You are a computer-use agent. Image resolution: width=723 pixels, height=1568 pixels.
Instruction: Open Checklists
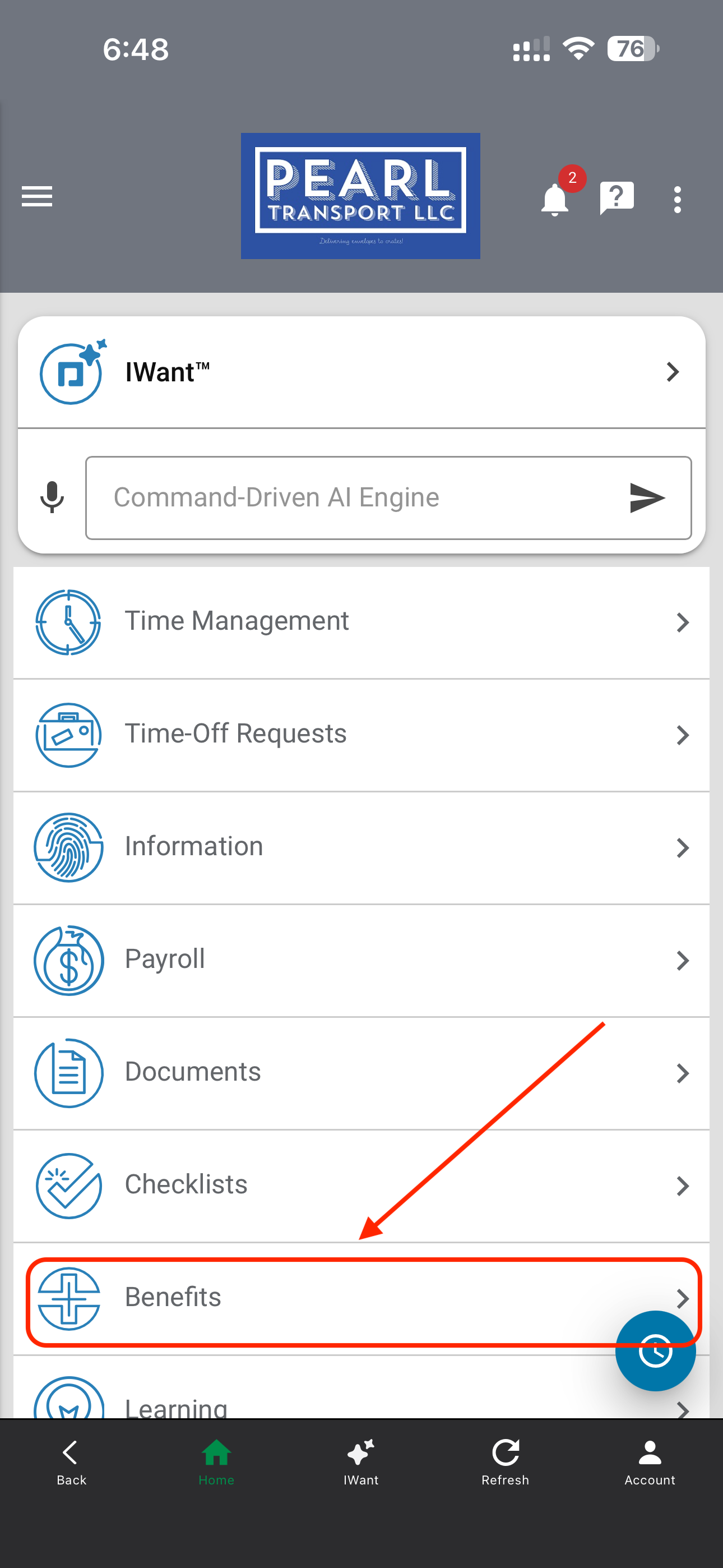[361, 1185]
